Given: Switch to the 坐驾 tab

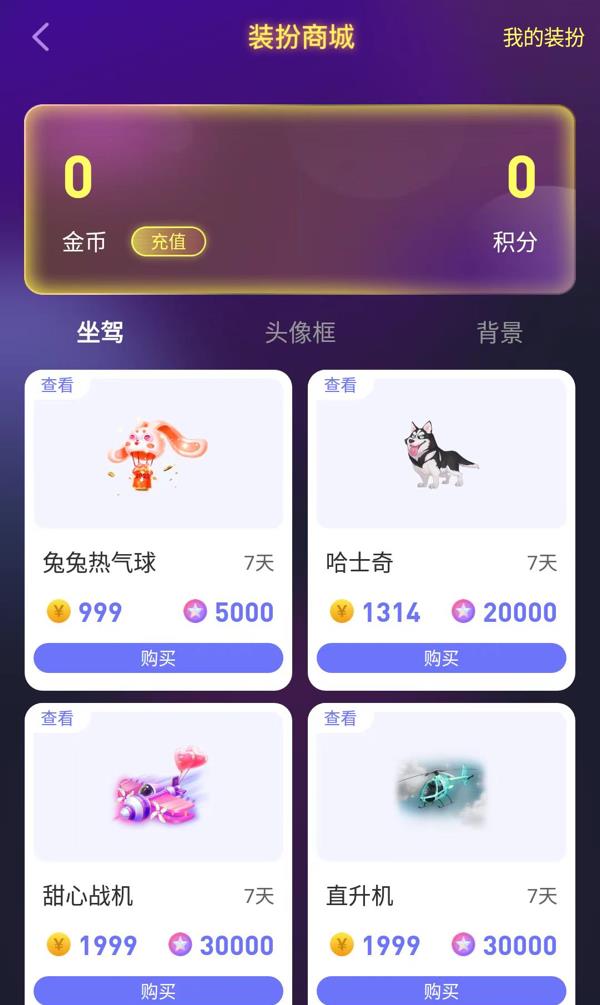Looking at the screenshot, I should 100,333.
